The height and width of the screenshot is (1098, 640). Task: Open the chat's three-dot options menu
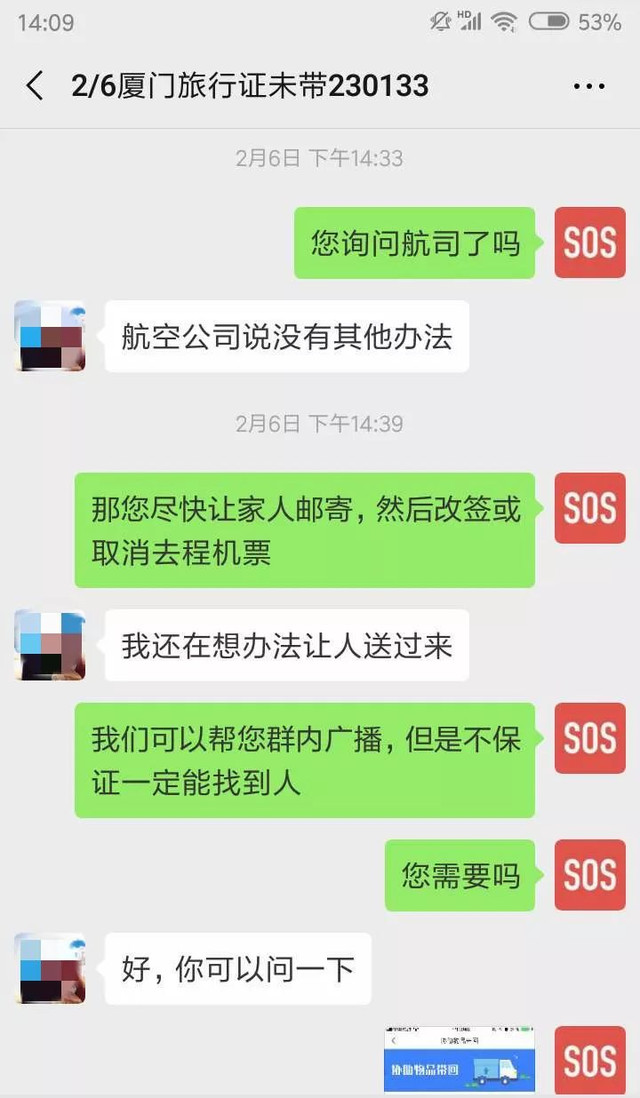(x=589, y=87)
